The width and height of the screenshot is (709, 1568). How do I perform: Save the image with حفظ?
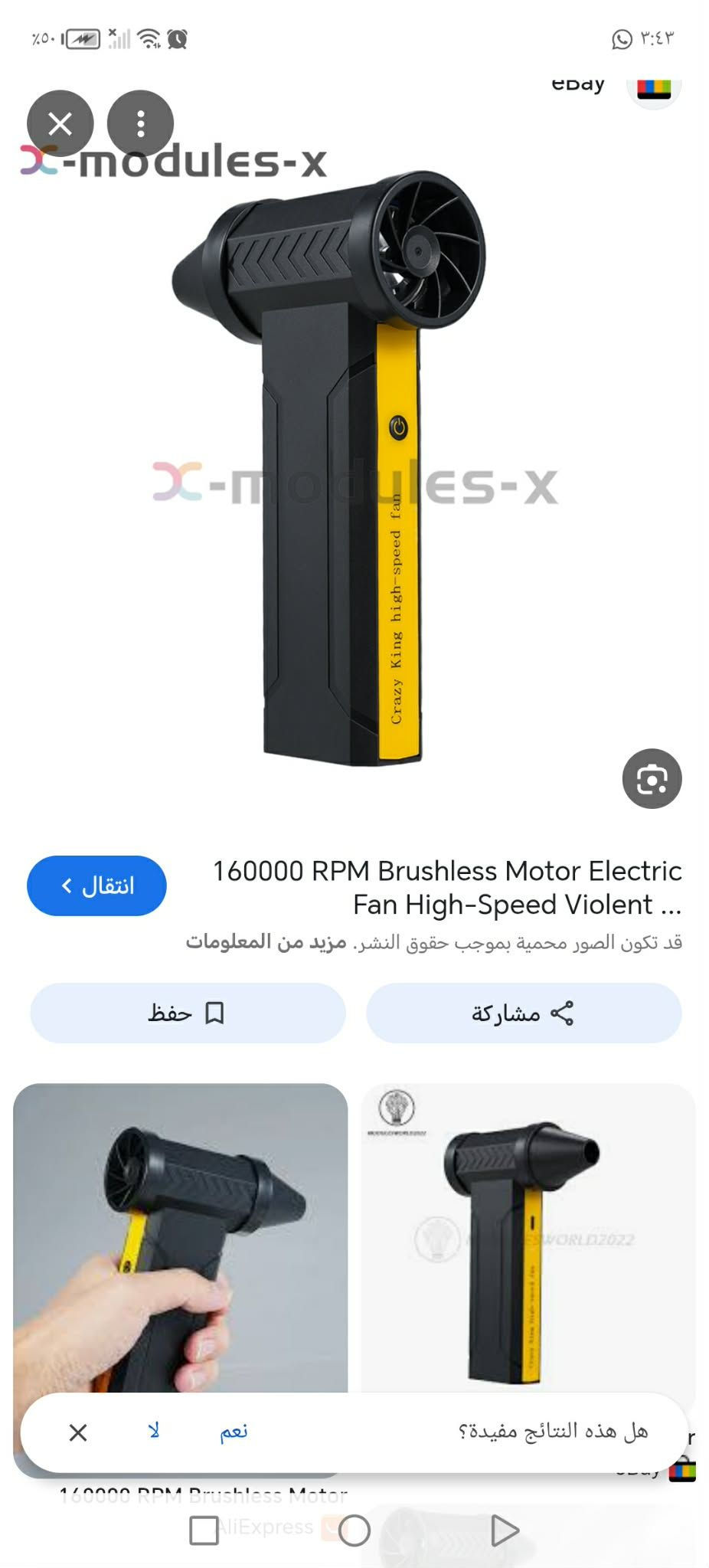pos(188,1013)
